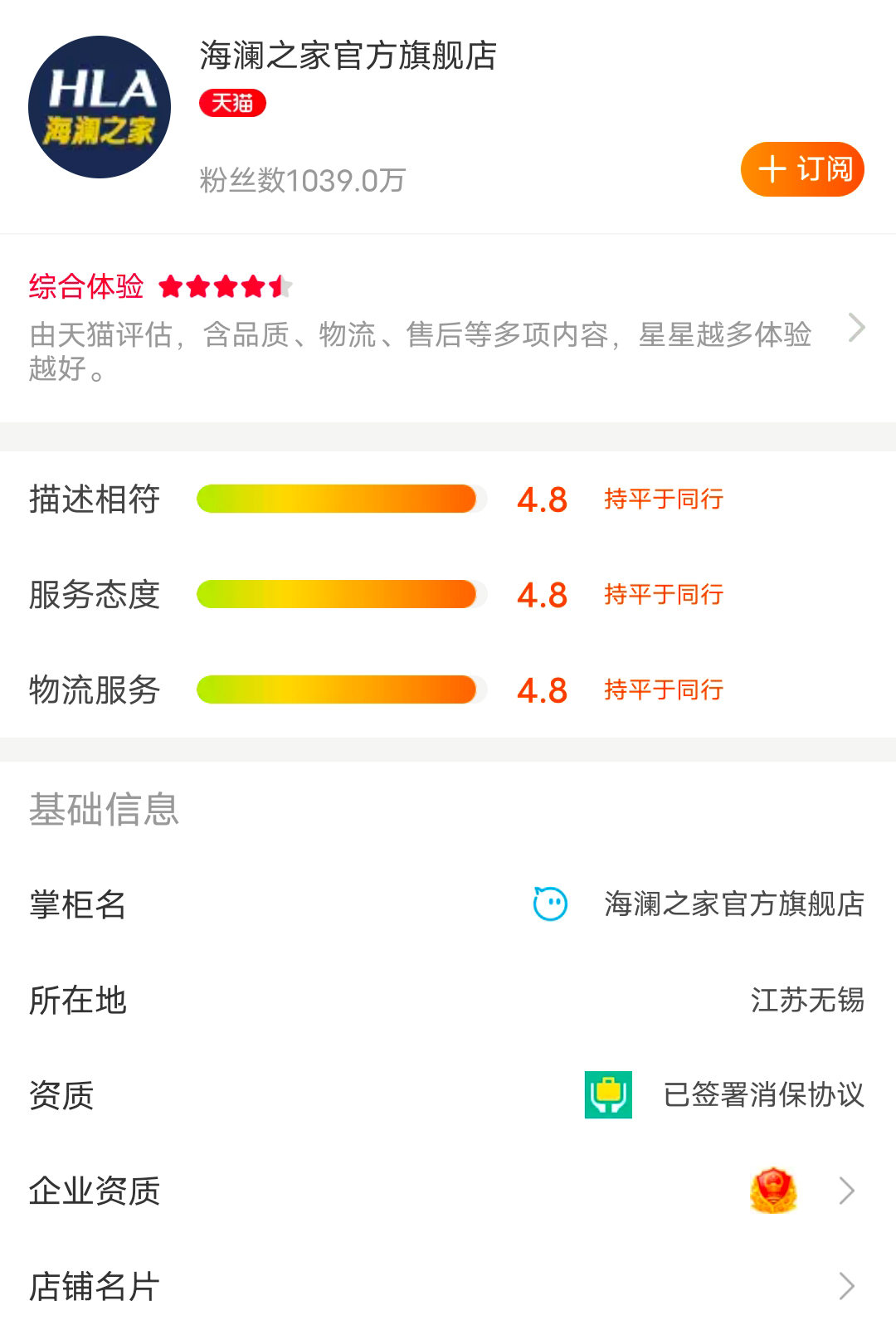Open the 店铺名片 row
Screen dimensions: 896x1330
coord(448,1286)
